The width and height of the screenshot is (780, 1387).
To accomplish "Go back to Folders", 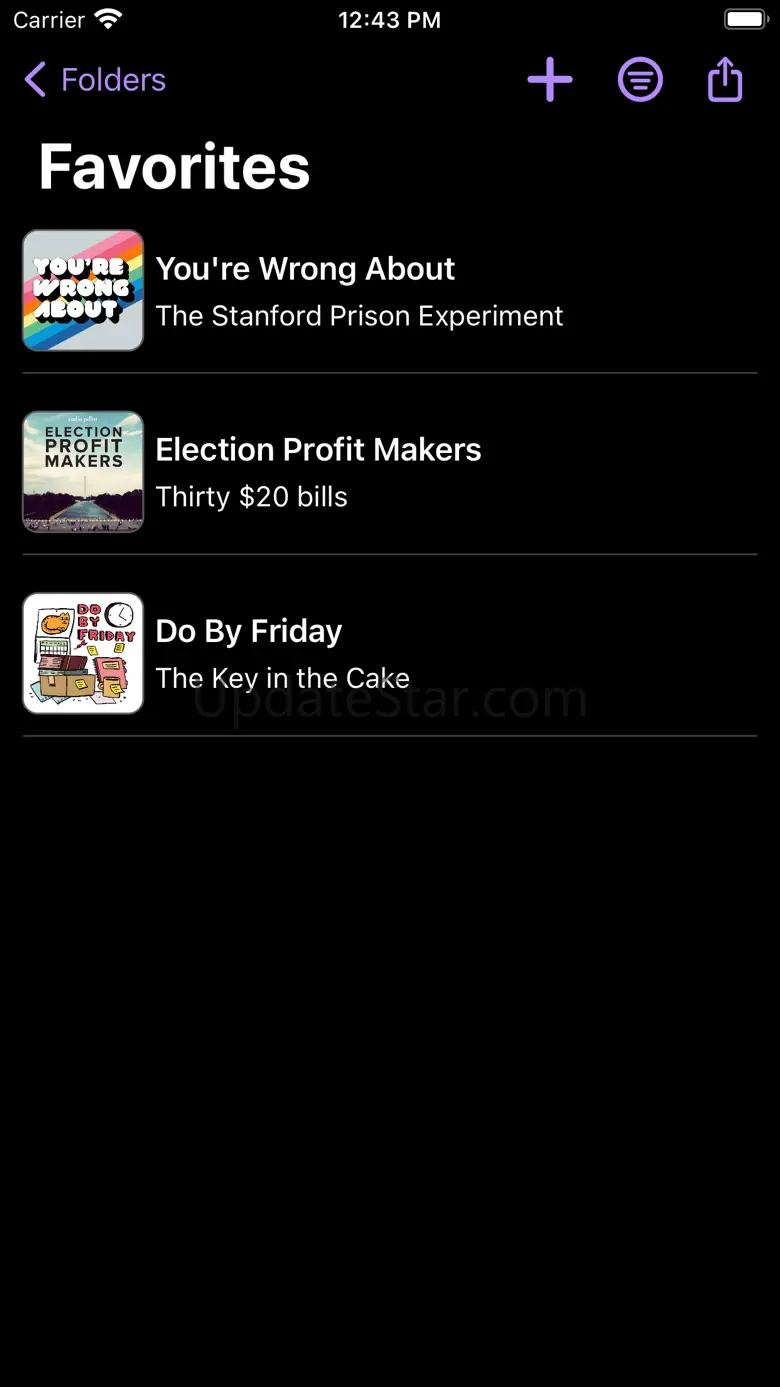I will point(96,80).
